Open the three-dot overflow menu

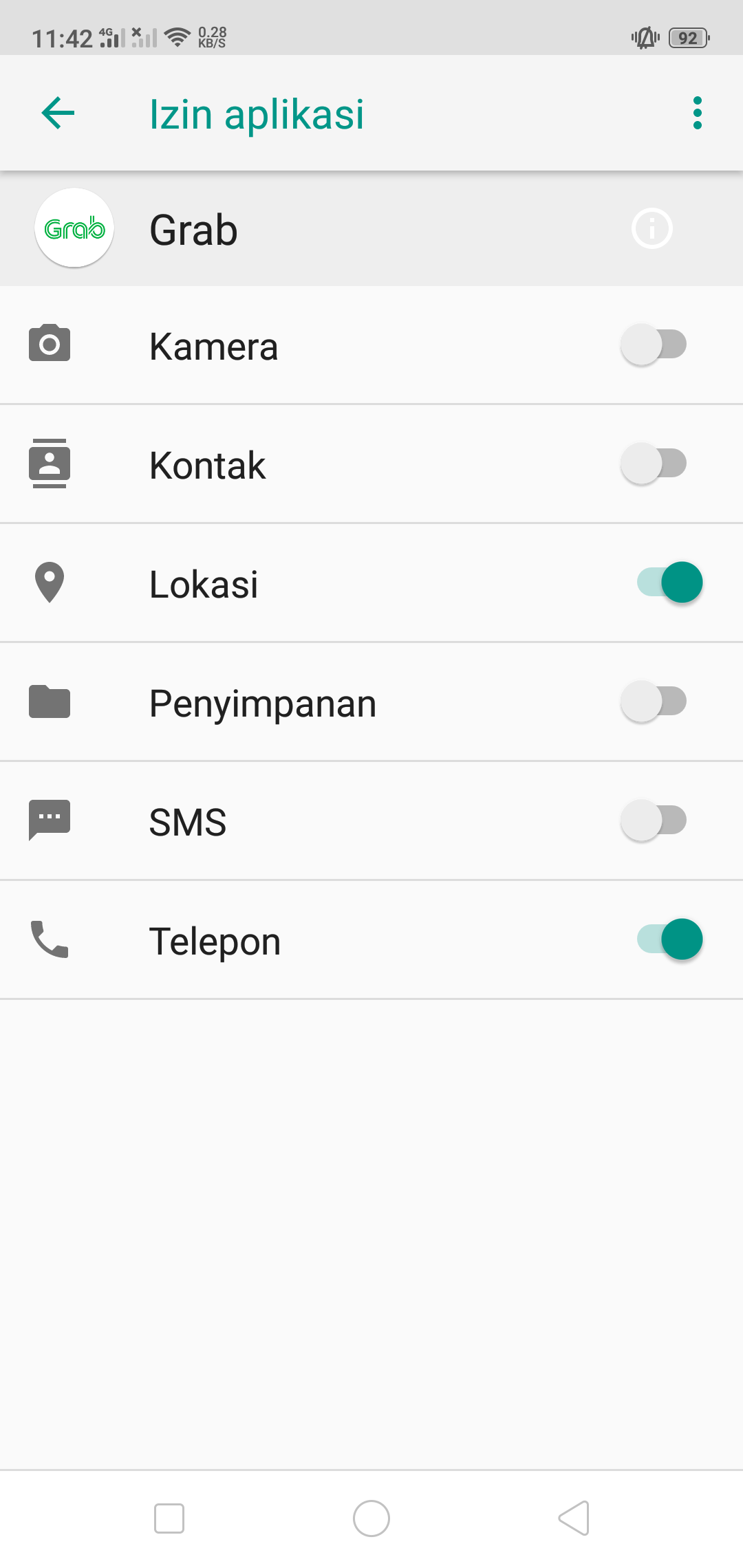pyautogui.click(x=697, y=113)
